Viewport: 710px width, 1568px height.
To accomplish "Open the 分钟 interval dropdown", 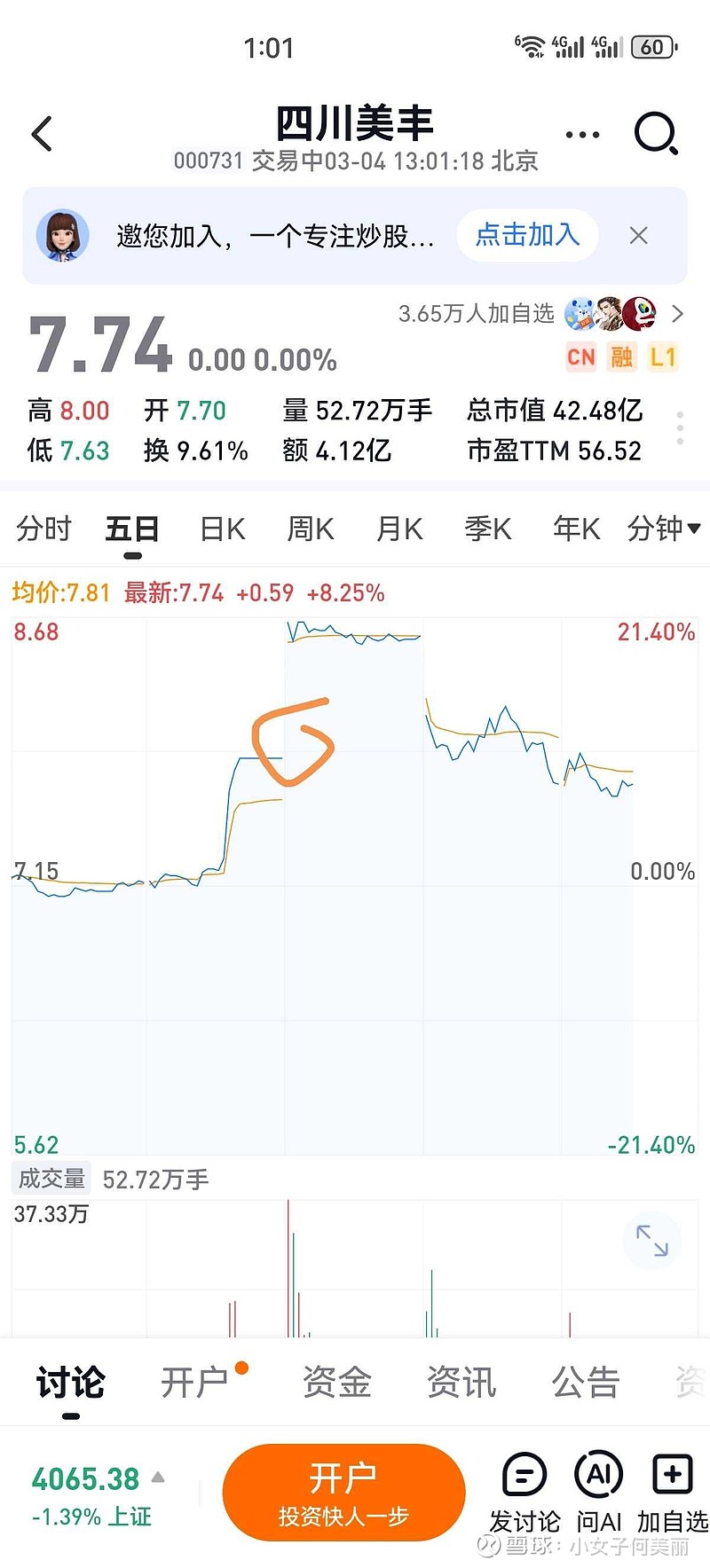I will [663, 529].
